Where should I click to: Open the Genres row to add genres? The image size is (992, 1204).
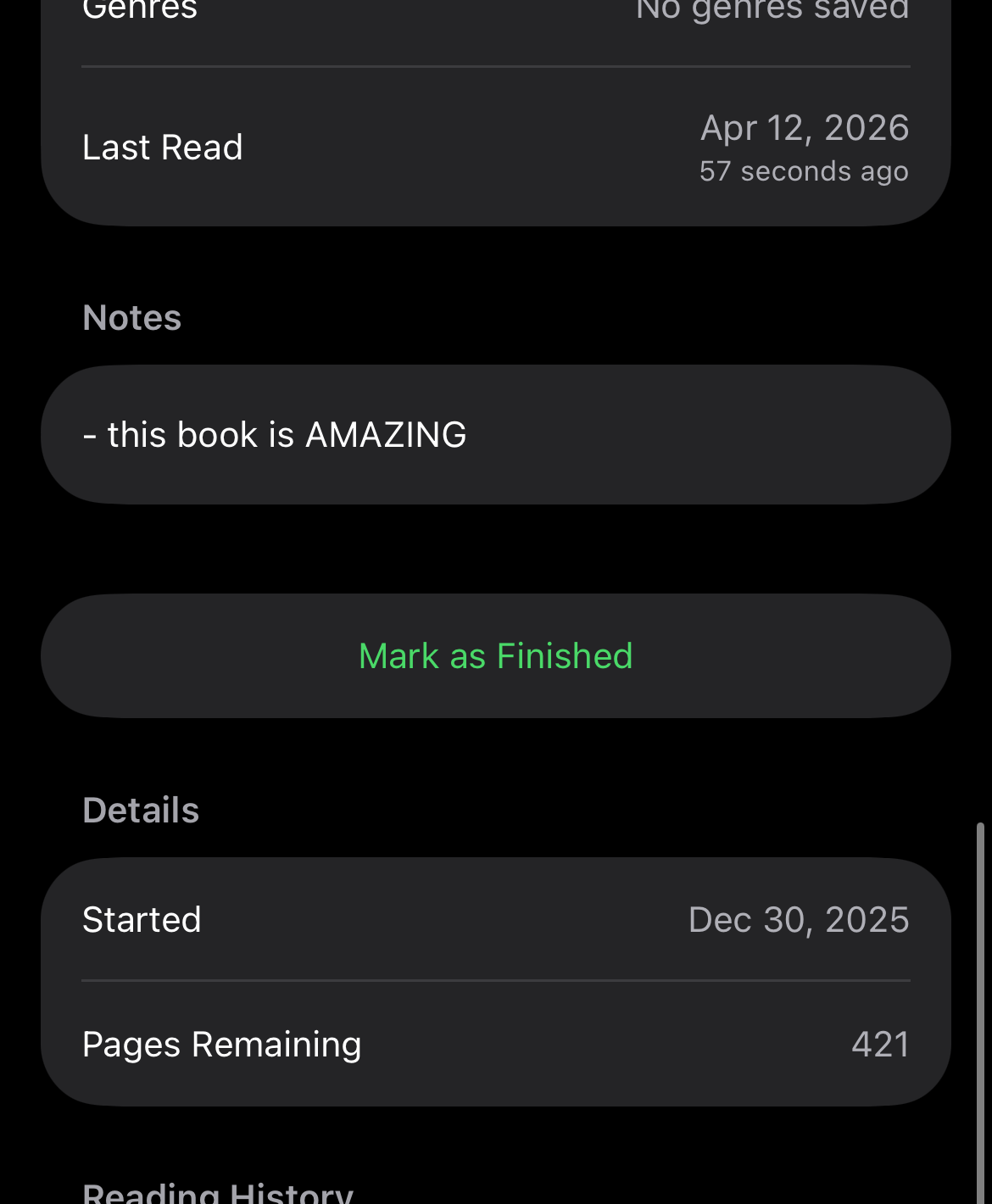tap(495, 8)
